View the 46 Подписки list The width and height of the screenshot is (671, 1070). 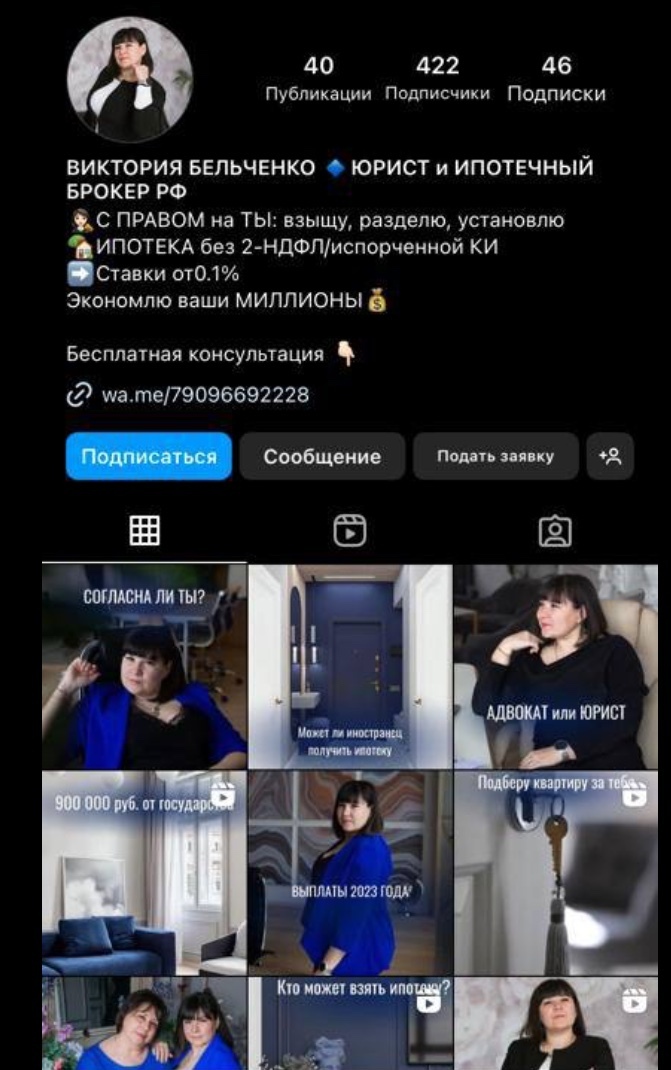[556, 79]
